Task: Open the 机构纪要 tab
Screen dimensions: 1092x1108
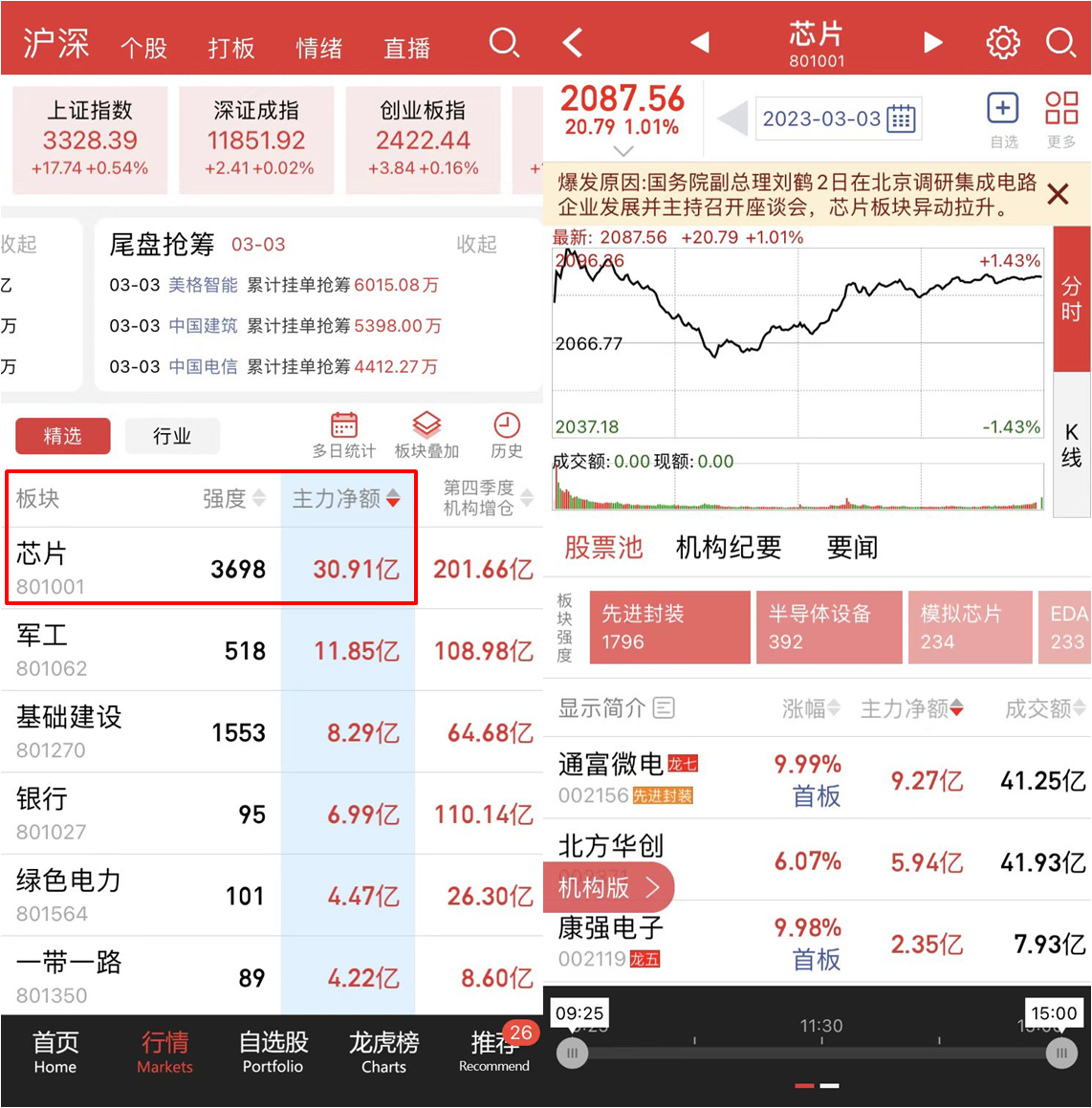Action: pos(729,547)
